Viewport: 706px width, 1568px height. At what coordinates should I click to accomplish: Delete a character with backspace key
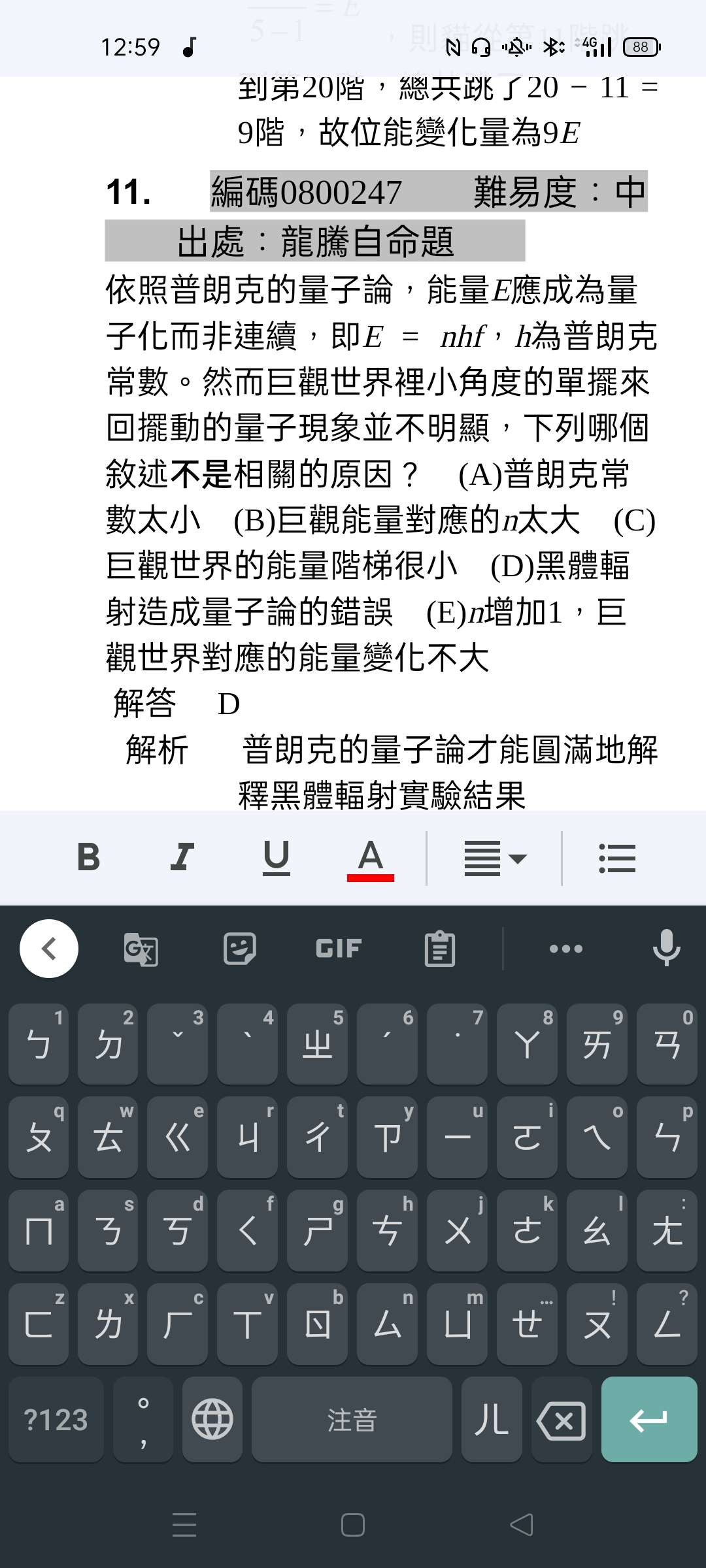coord(562,1419)
